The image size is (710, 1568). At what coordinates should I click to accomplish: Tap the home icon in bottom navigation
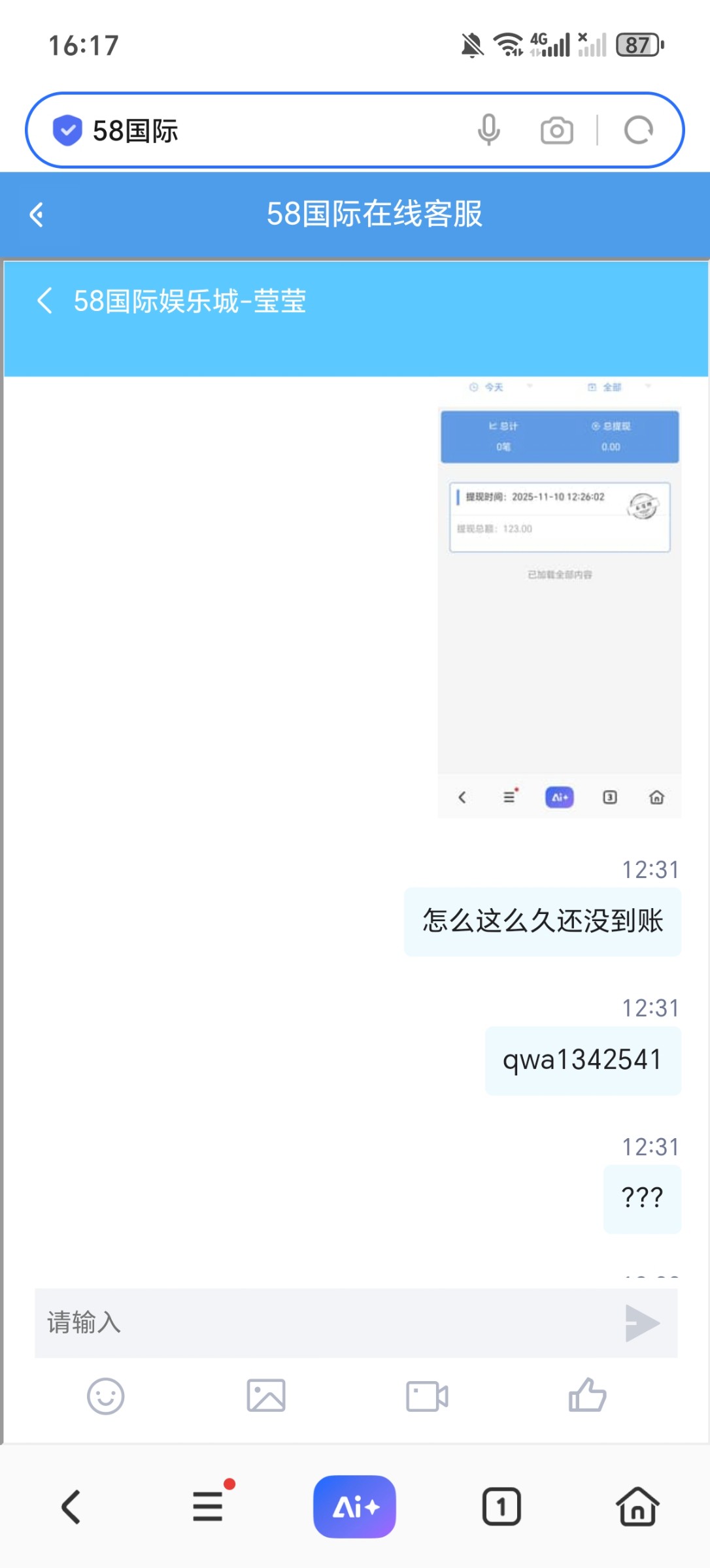click(x=637, y=1507)
